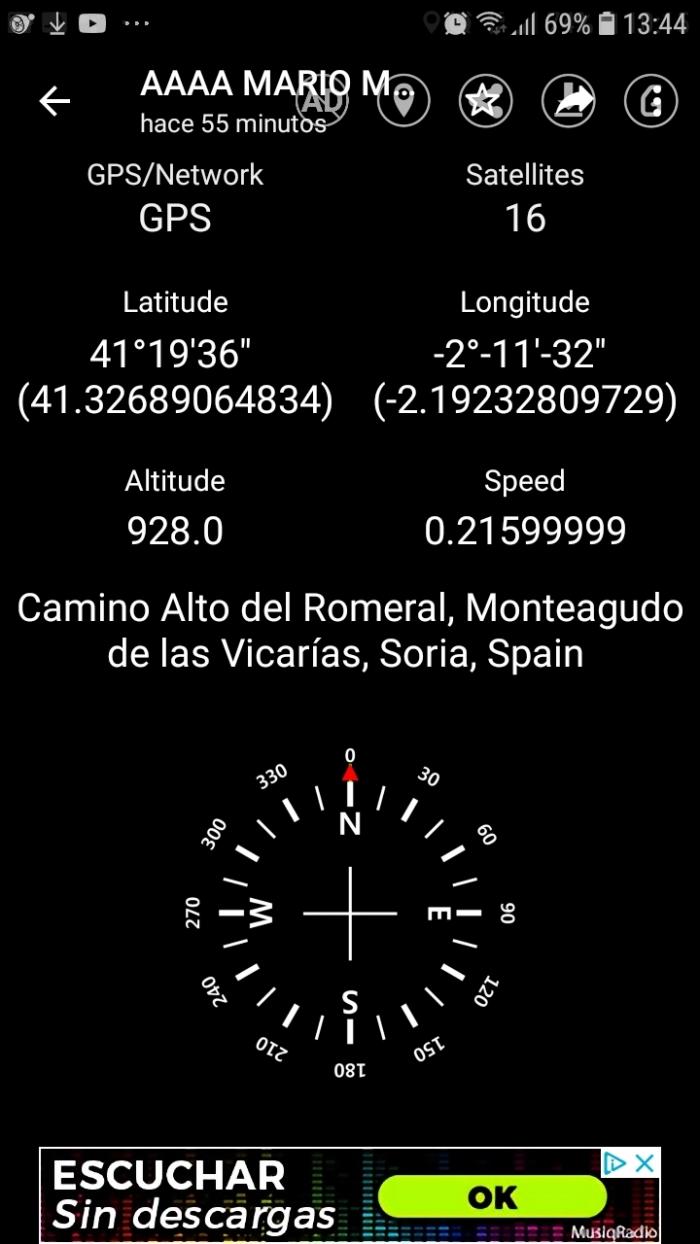
Task: Tap the star favorite icon
Action: [x=486, y=101]
